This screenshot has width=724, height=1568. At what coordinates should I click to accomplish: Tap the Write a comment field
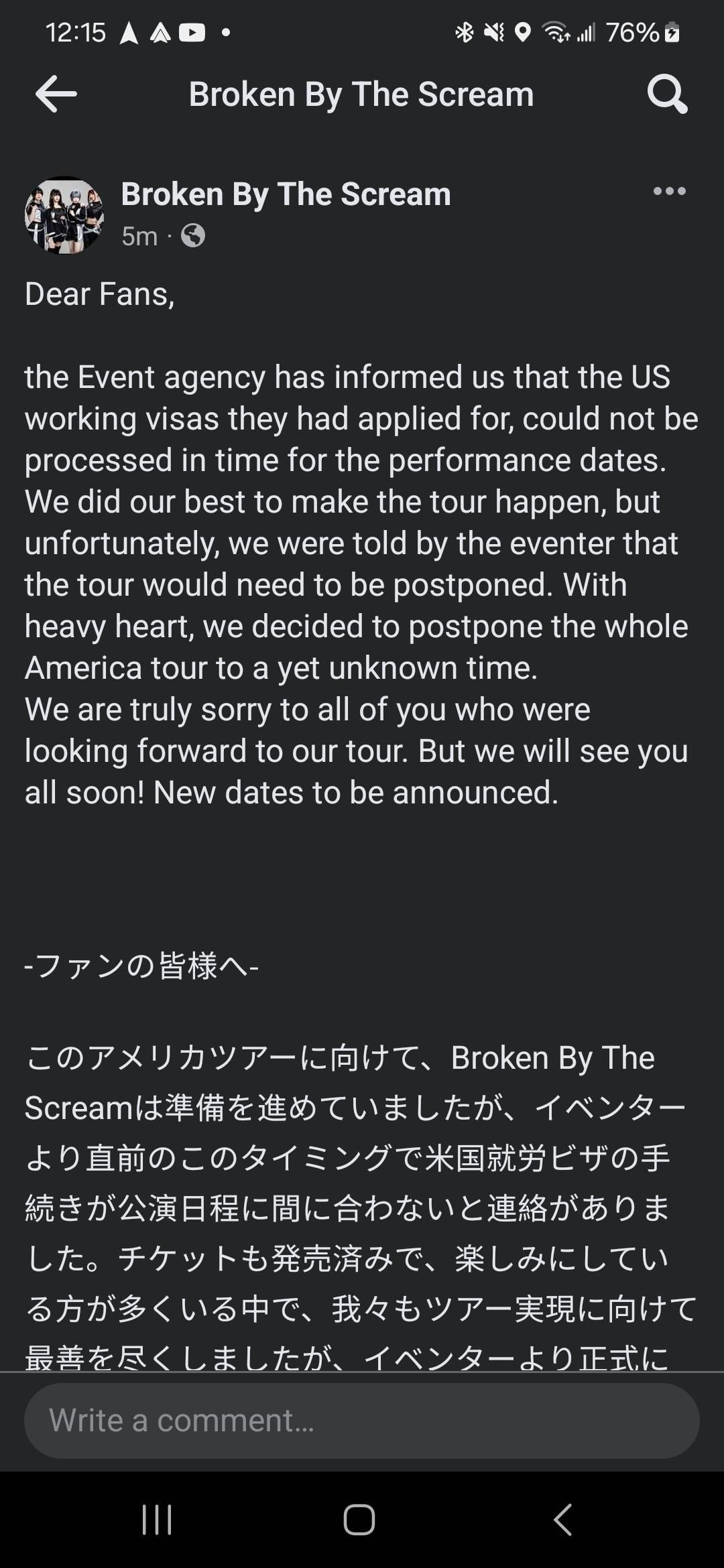point(362,1421)
